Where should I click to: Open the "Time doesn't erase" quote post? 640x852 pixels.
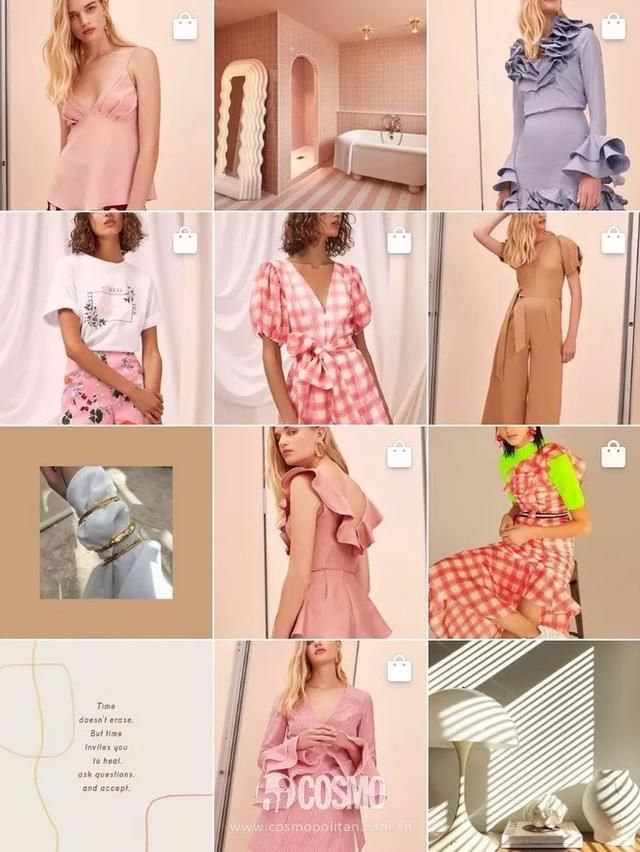pos(106,746)
